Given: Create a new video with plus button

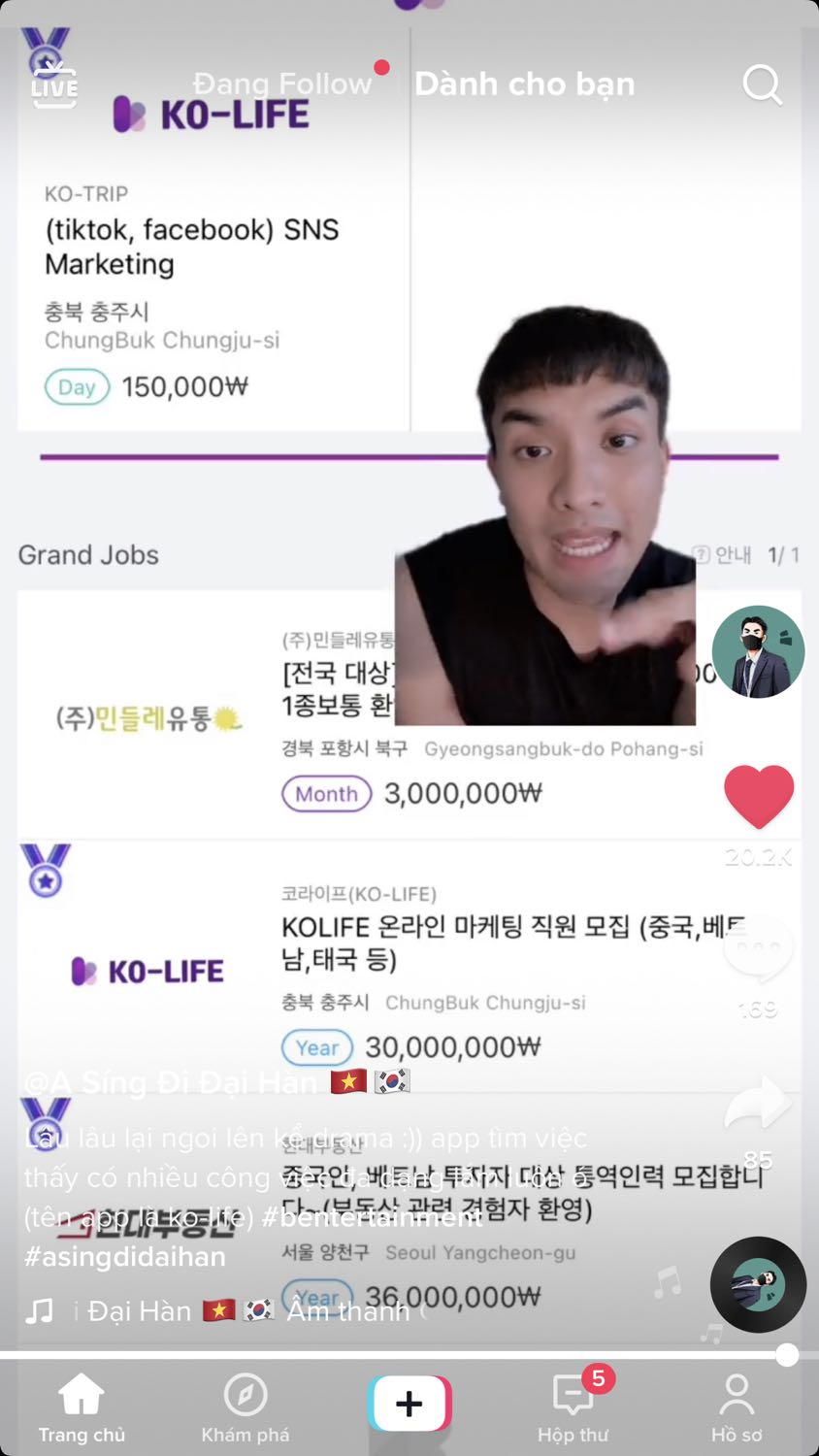Looking at the screenshot, I should point(409,1404).
